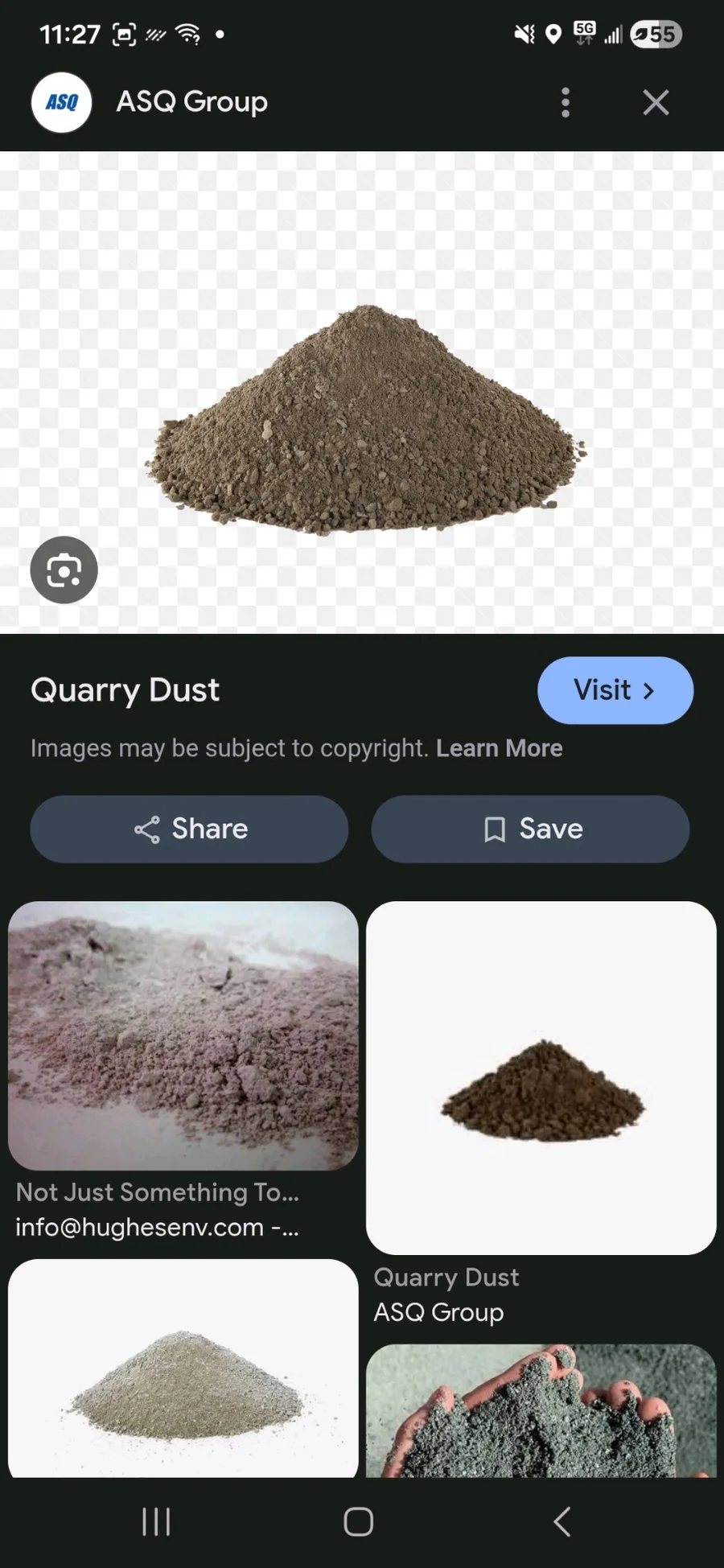
Task: Visit the ASQ Group page
Action: (x=615, y=690)
